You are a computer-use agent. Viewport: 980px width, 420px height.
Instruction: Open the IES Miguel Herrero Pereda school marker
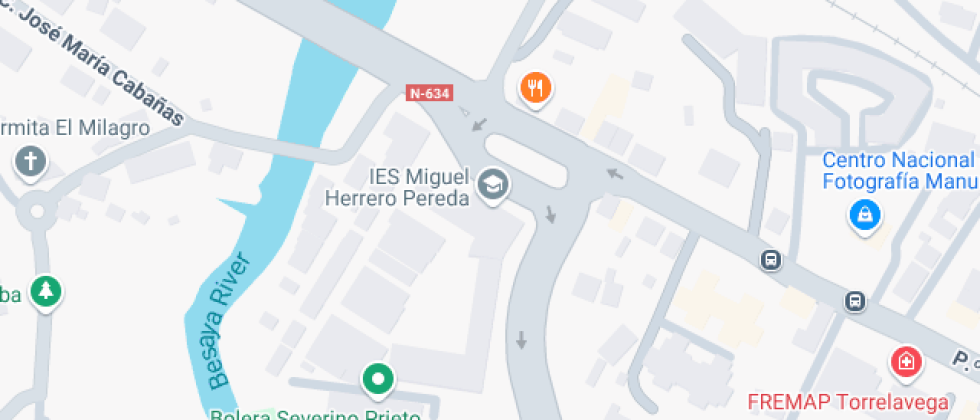pyautogui.click(x=492, y=184)
